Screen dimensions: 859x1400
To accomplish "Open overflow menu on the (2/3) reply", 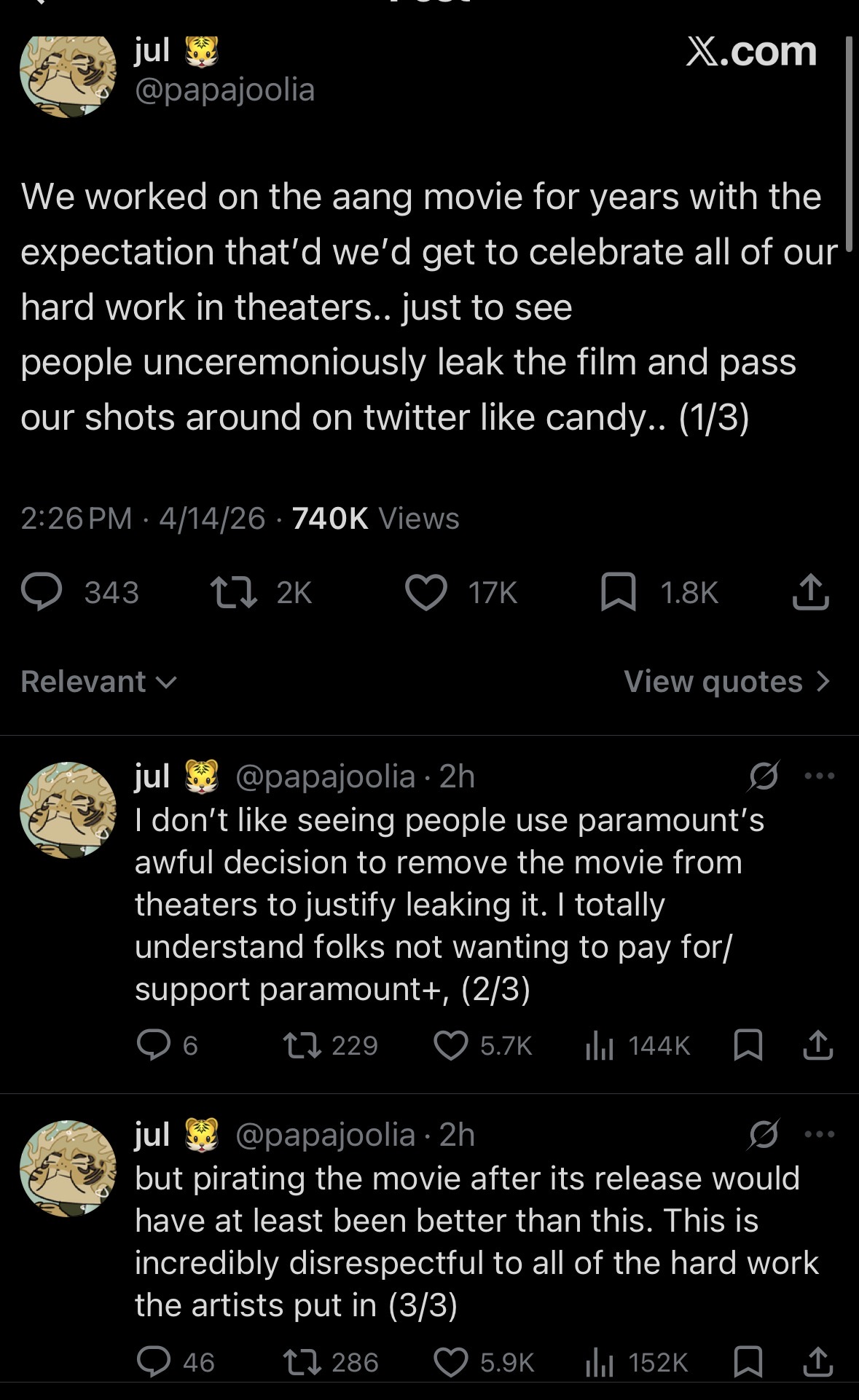I will tap(820, 776).
